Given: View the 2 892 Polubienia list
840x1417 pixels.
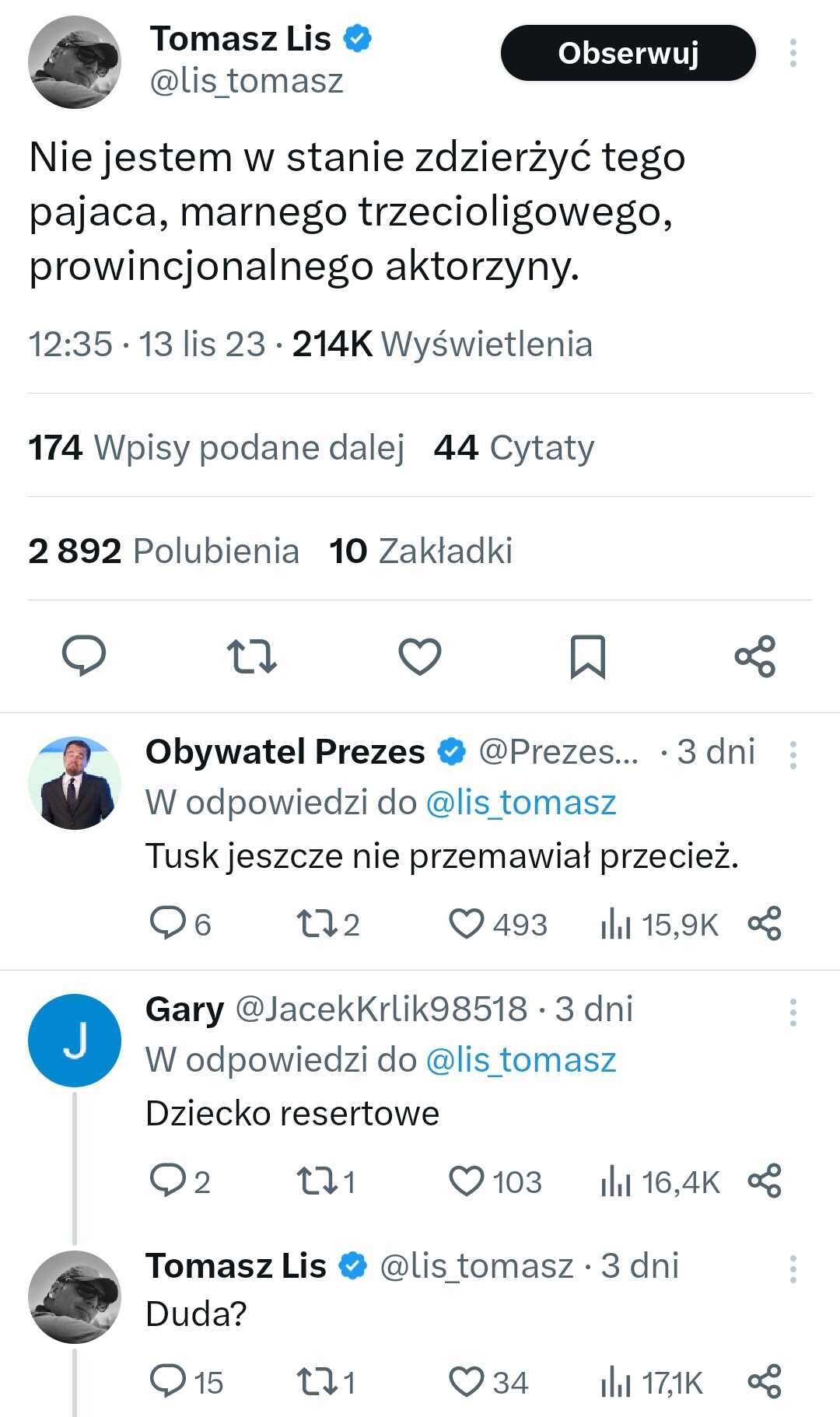Looking at the screenshot, I should pyautogui.click(x=163, y=551).
